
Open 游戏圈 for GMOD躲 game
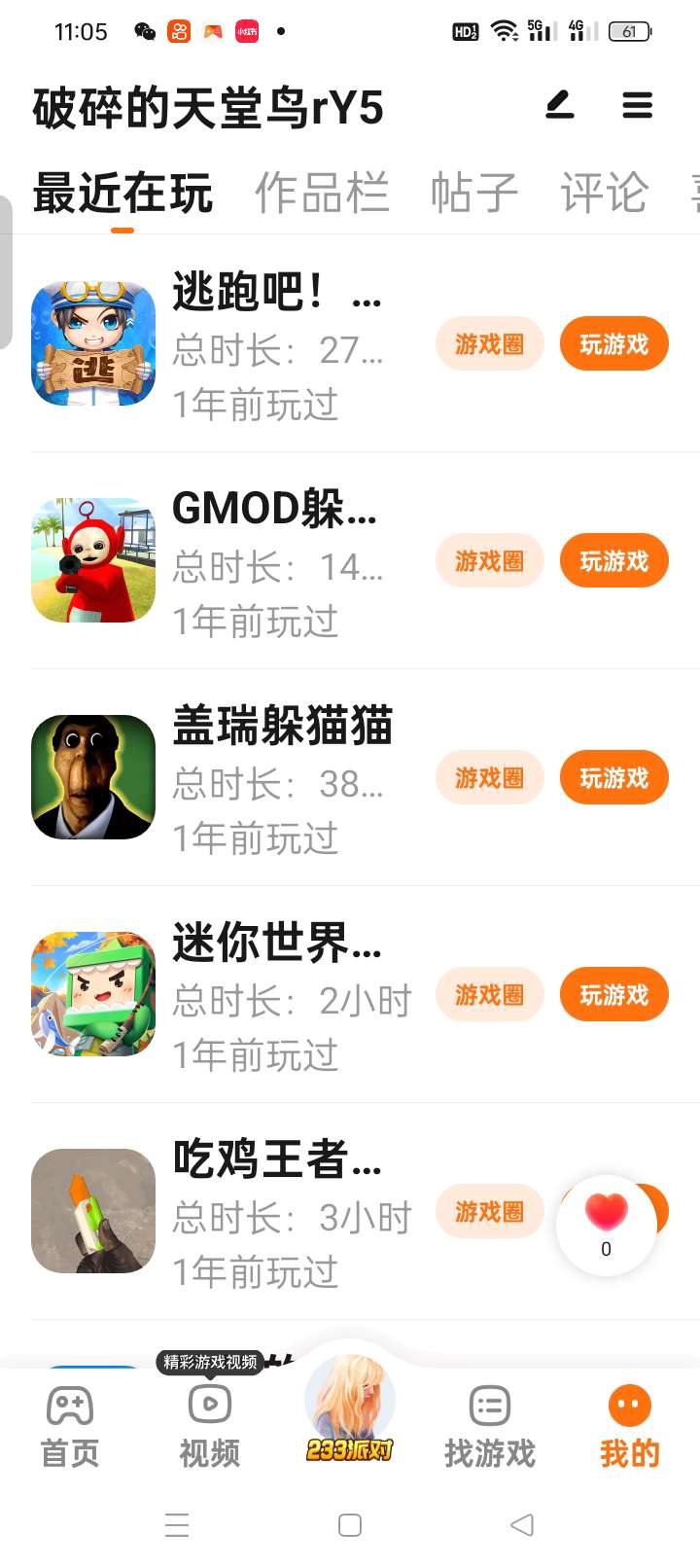coord(489,561)
